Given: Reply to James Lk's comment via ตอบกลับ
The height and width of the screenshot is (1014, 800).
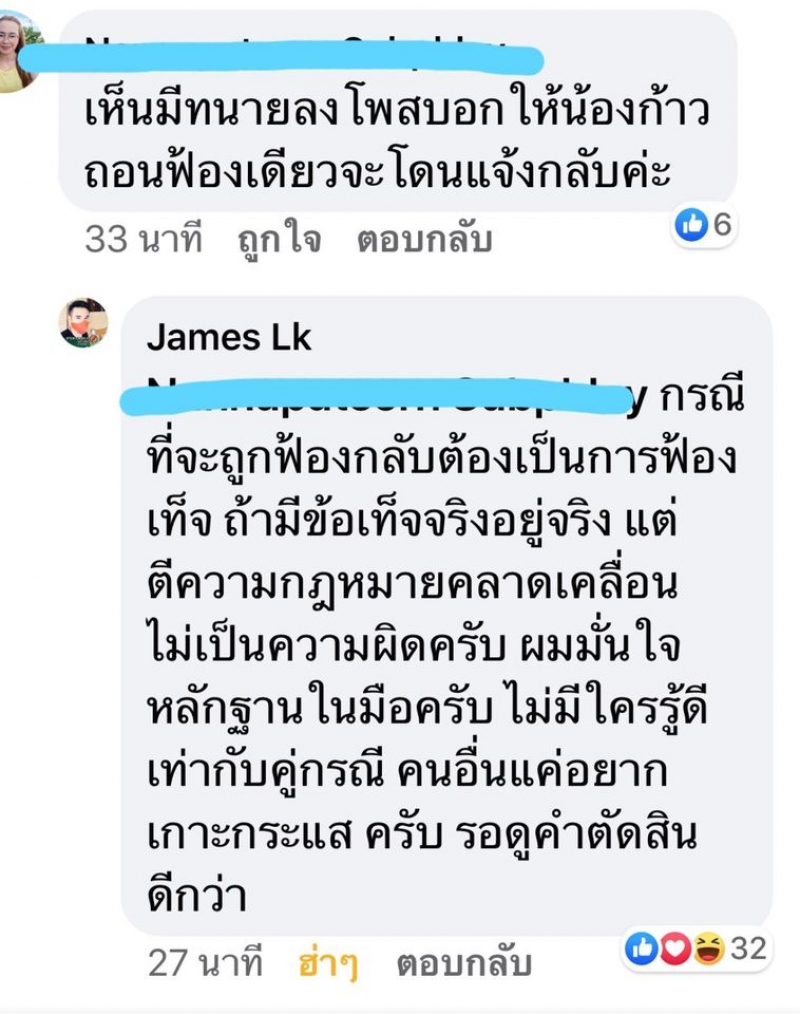Looking at the screenshot, I should [463, 963].
